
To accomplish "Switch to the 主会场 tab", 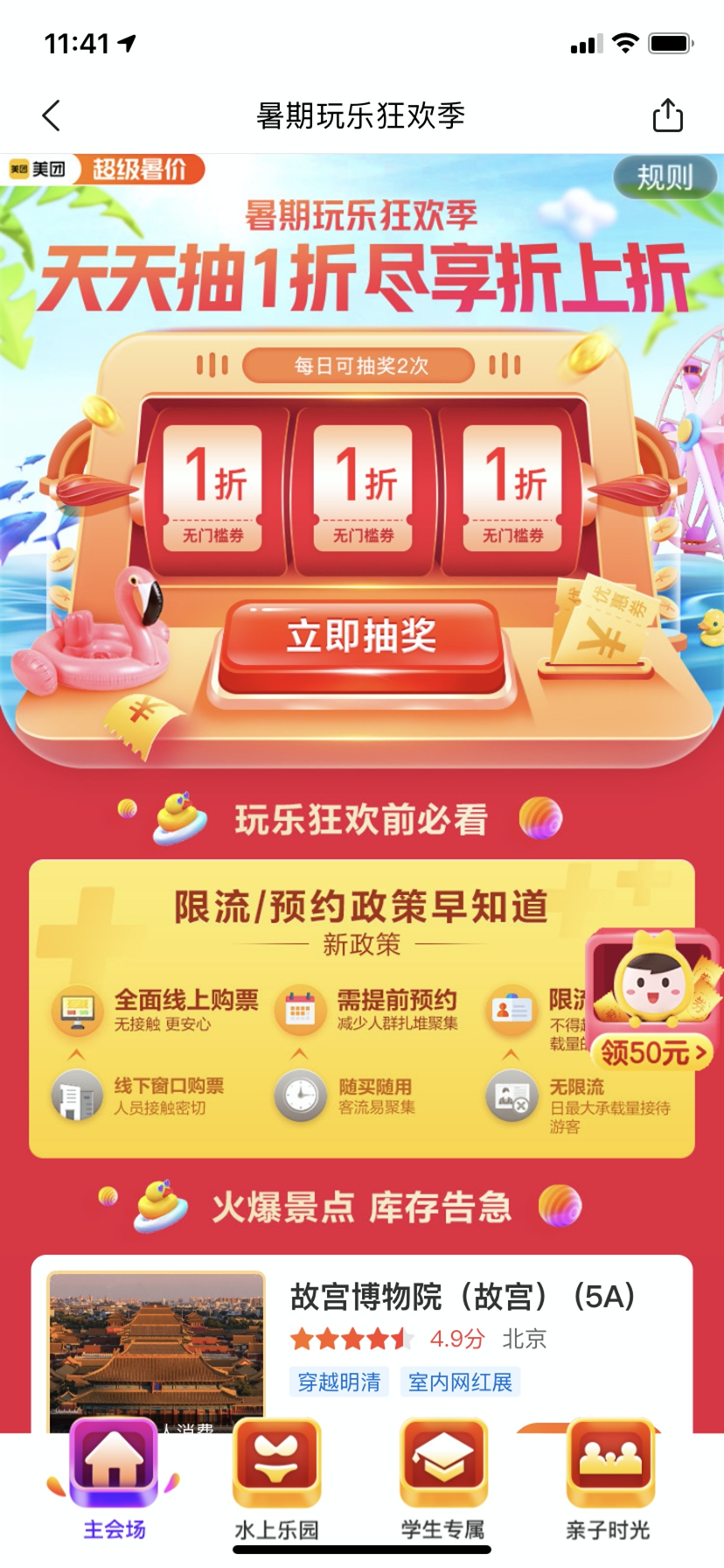I will point(114,1480).
